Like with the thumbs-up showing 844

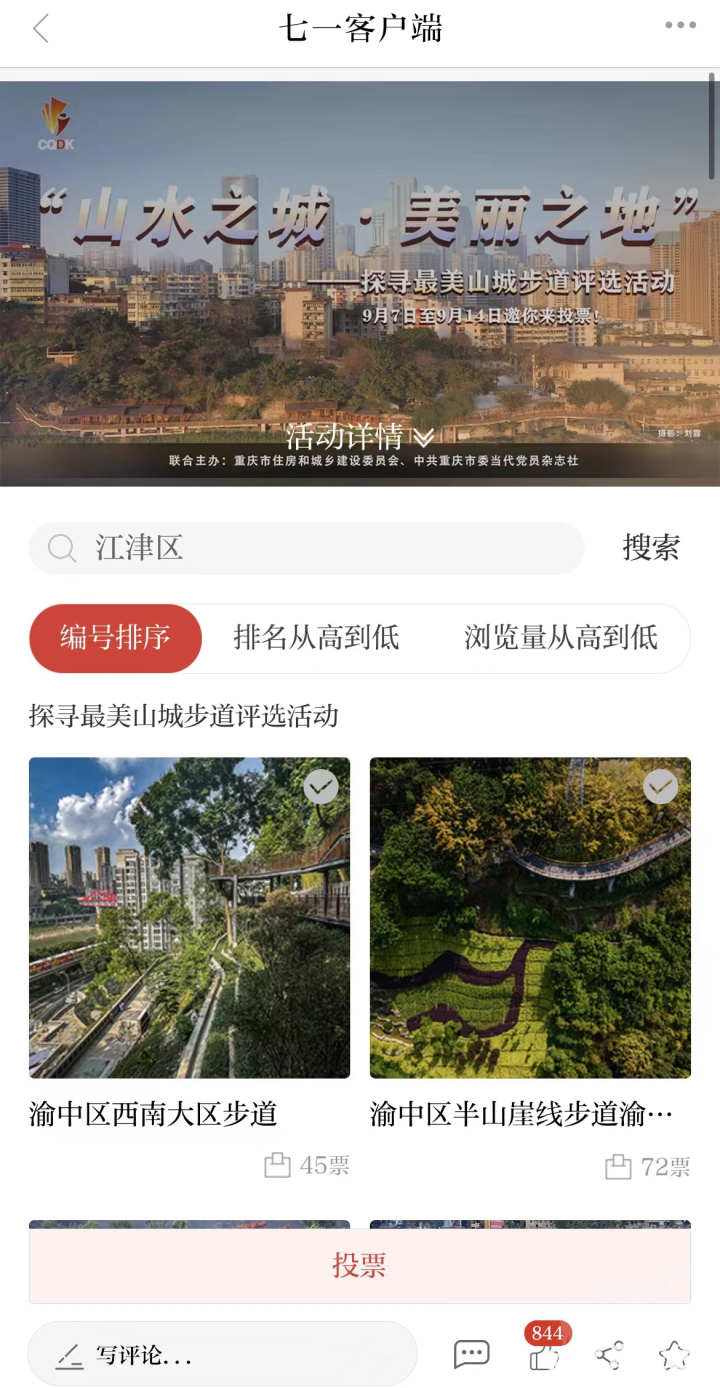pos(545,1356)
